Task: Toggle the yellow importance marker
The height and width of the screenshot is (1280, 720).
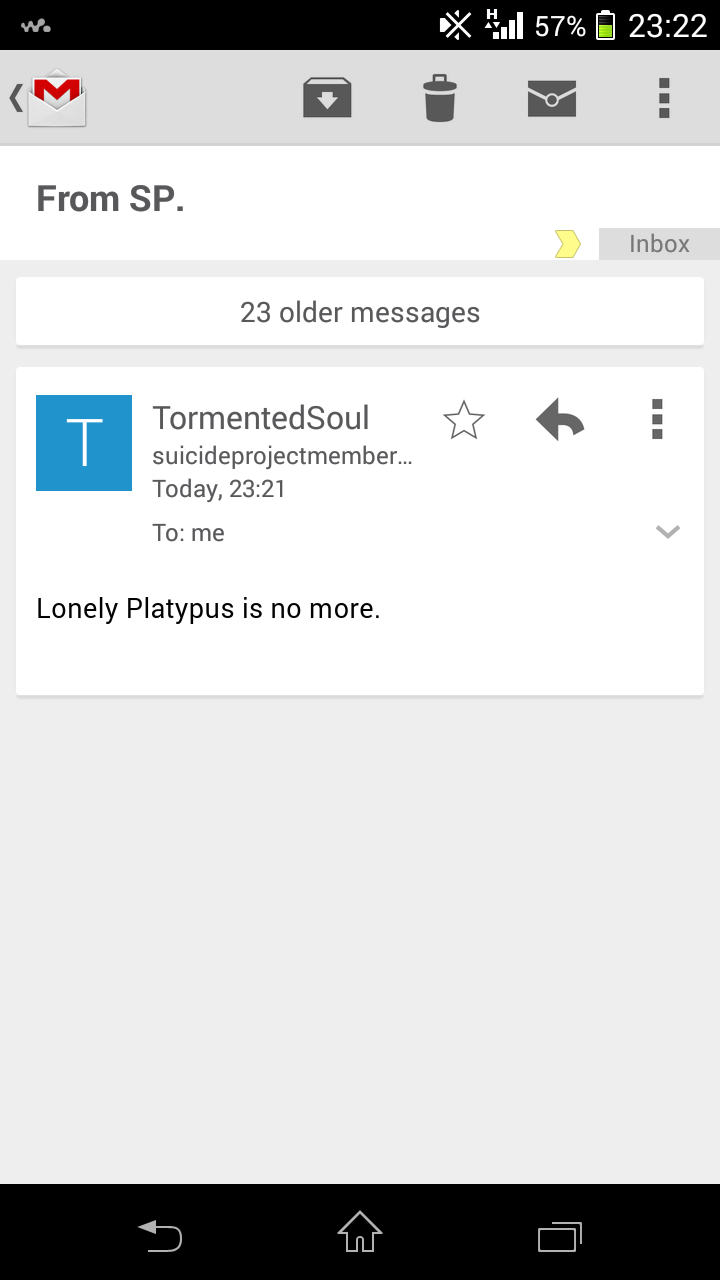Action: [567, 244]
